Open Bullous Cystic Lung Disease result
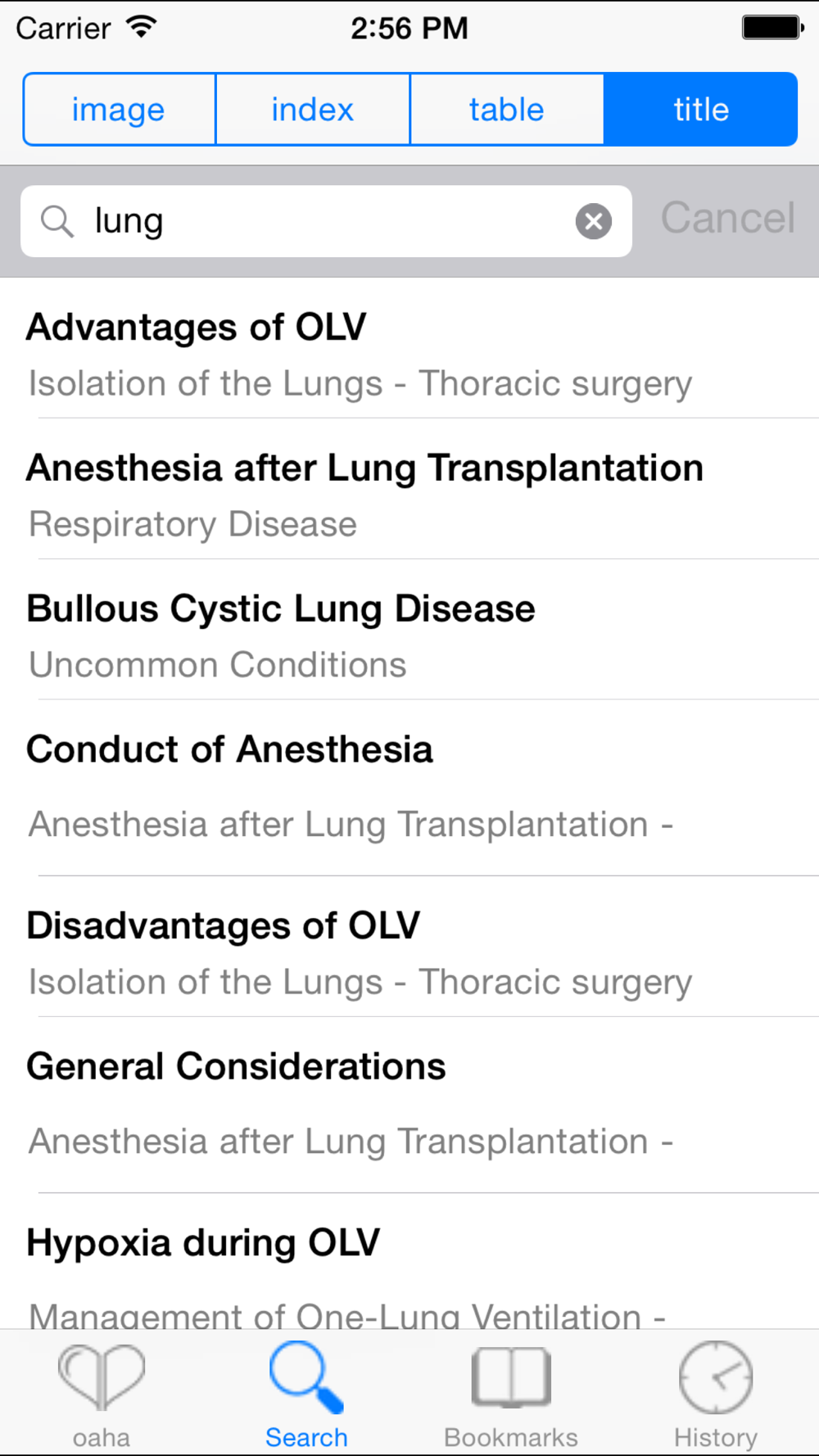 [x=409, y=630]
